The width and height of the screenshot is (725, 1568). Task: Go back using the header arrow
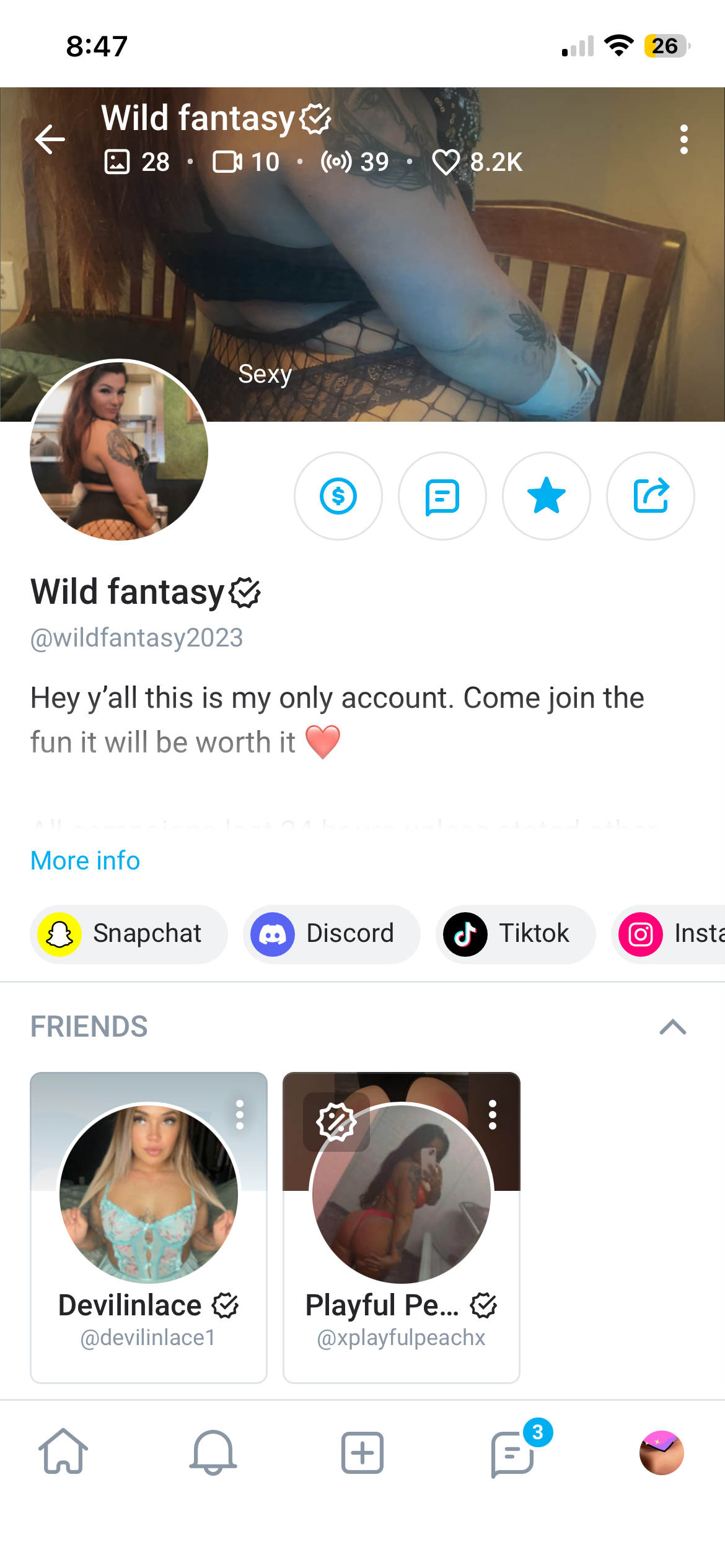50,139
